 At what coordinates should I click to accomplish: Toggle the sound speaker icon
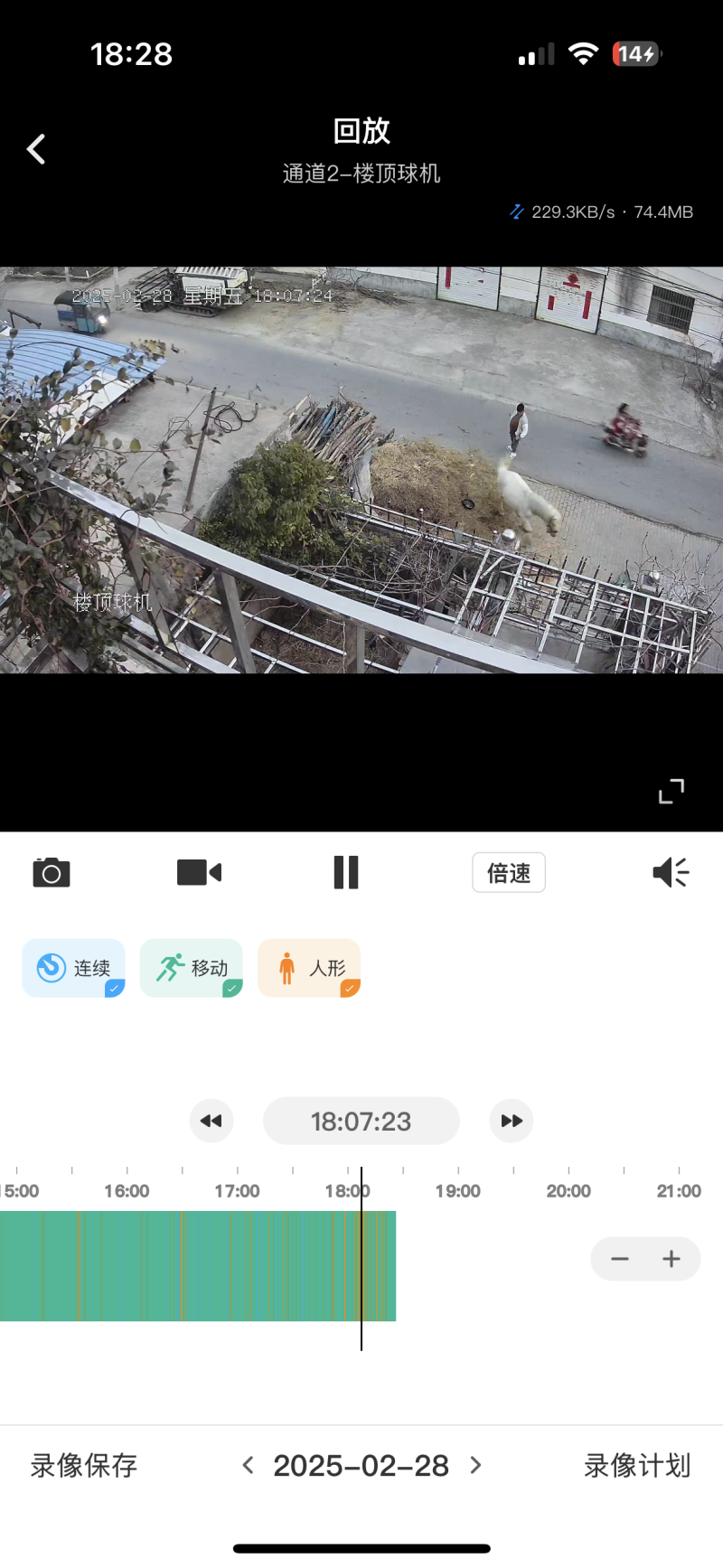671,872
